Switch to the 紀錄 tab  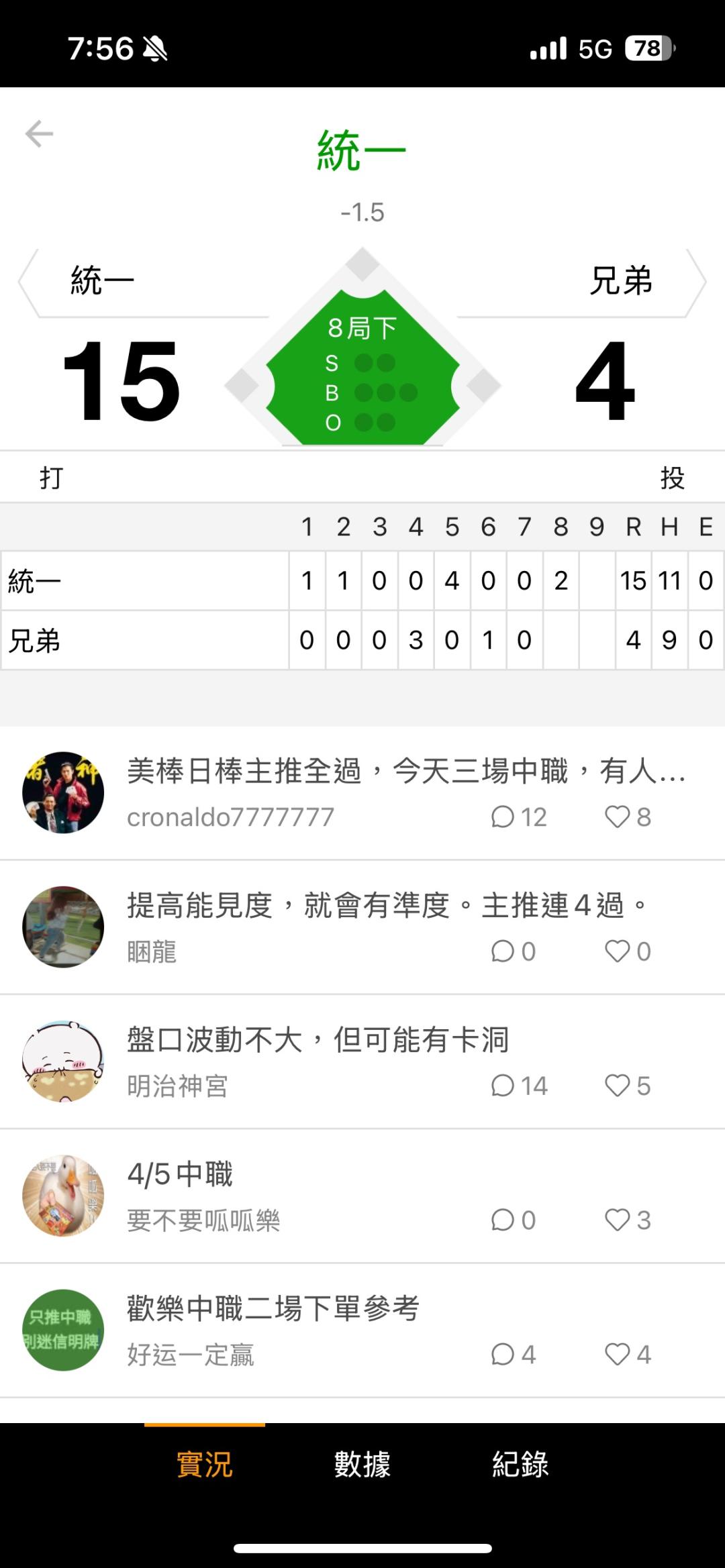pos(520,1463)
